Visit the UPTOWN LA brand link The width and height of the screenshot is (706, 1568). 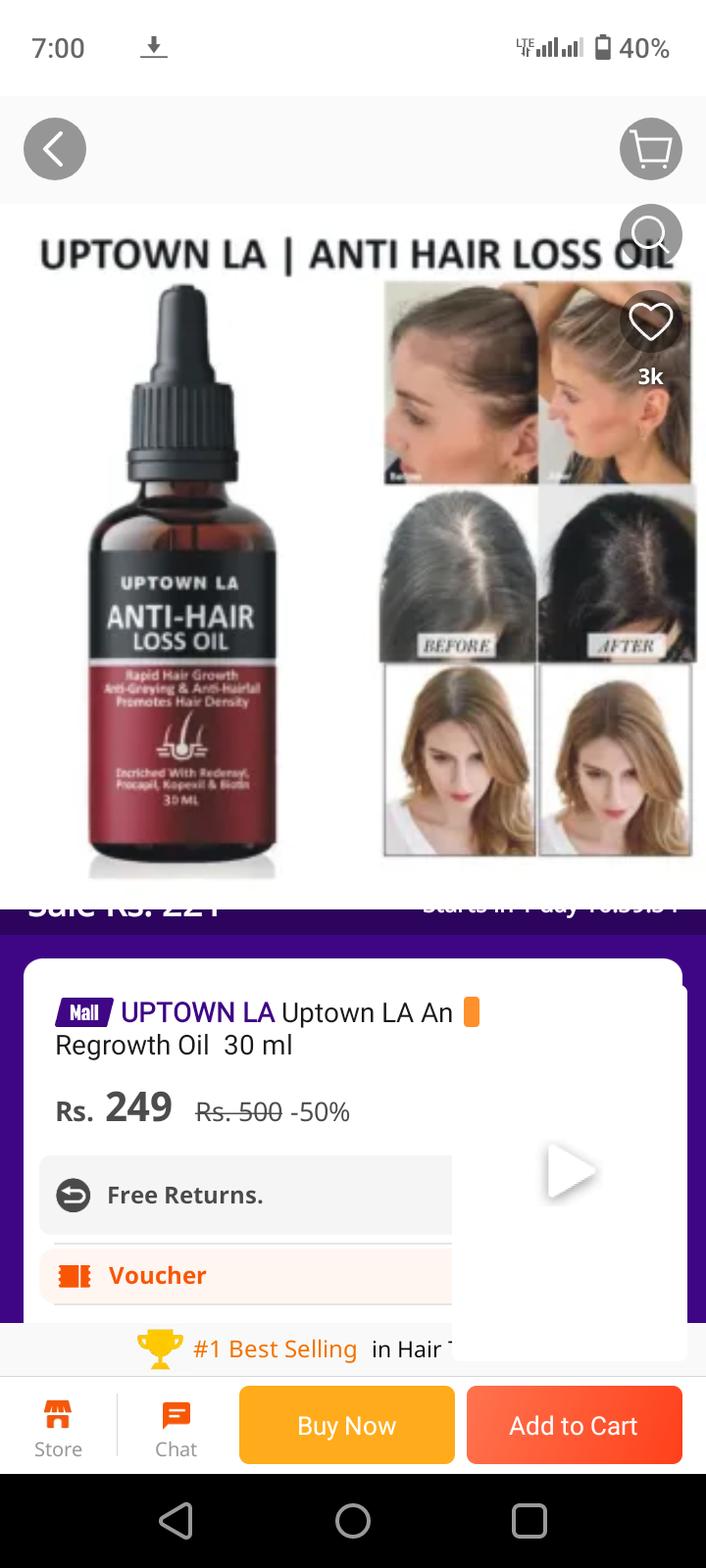[x=197, y=1012]
